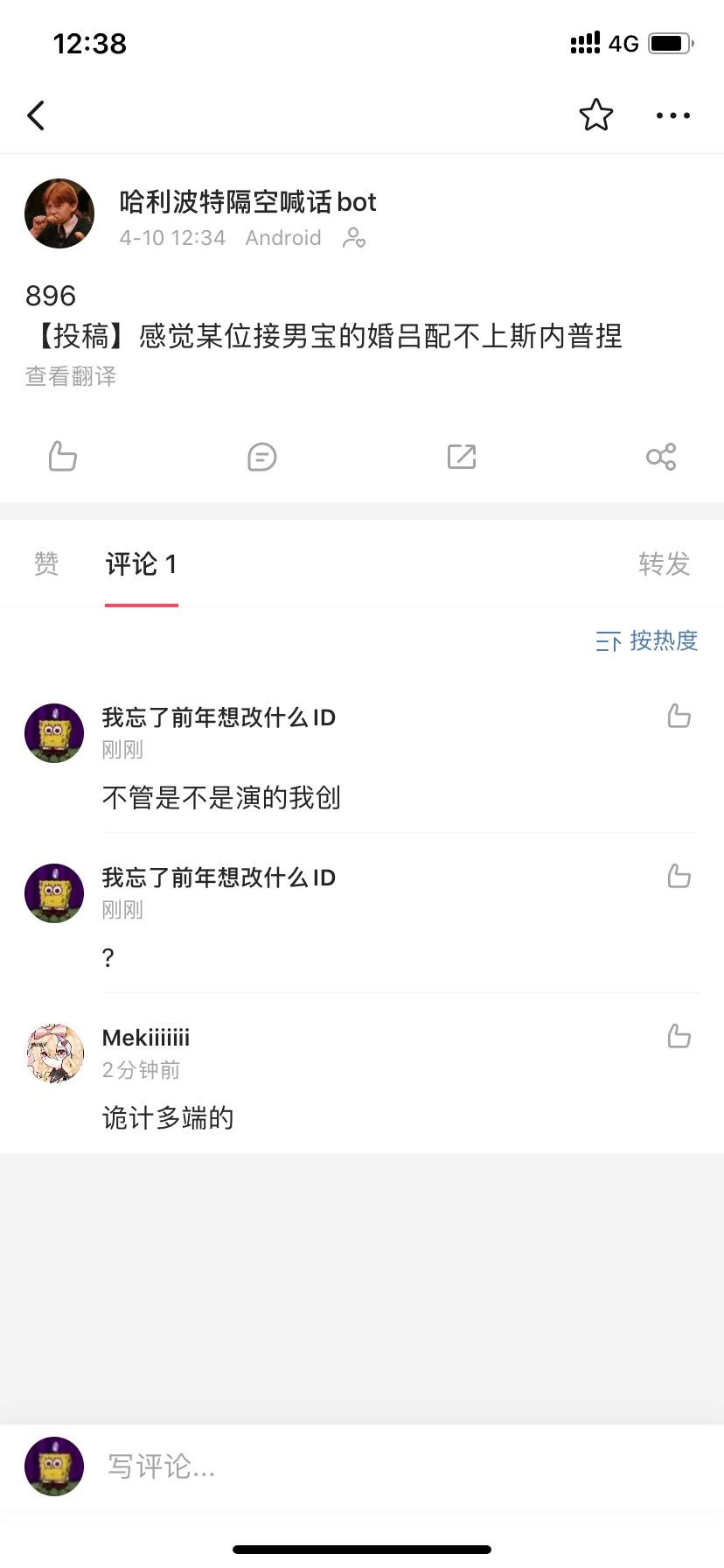This screenshot has width=724, height=1568.
Task: Select the 评论 1 tab
Action: pyautogui.click(x=141, y=564)
